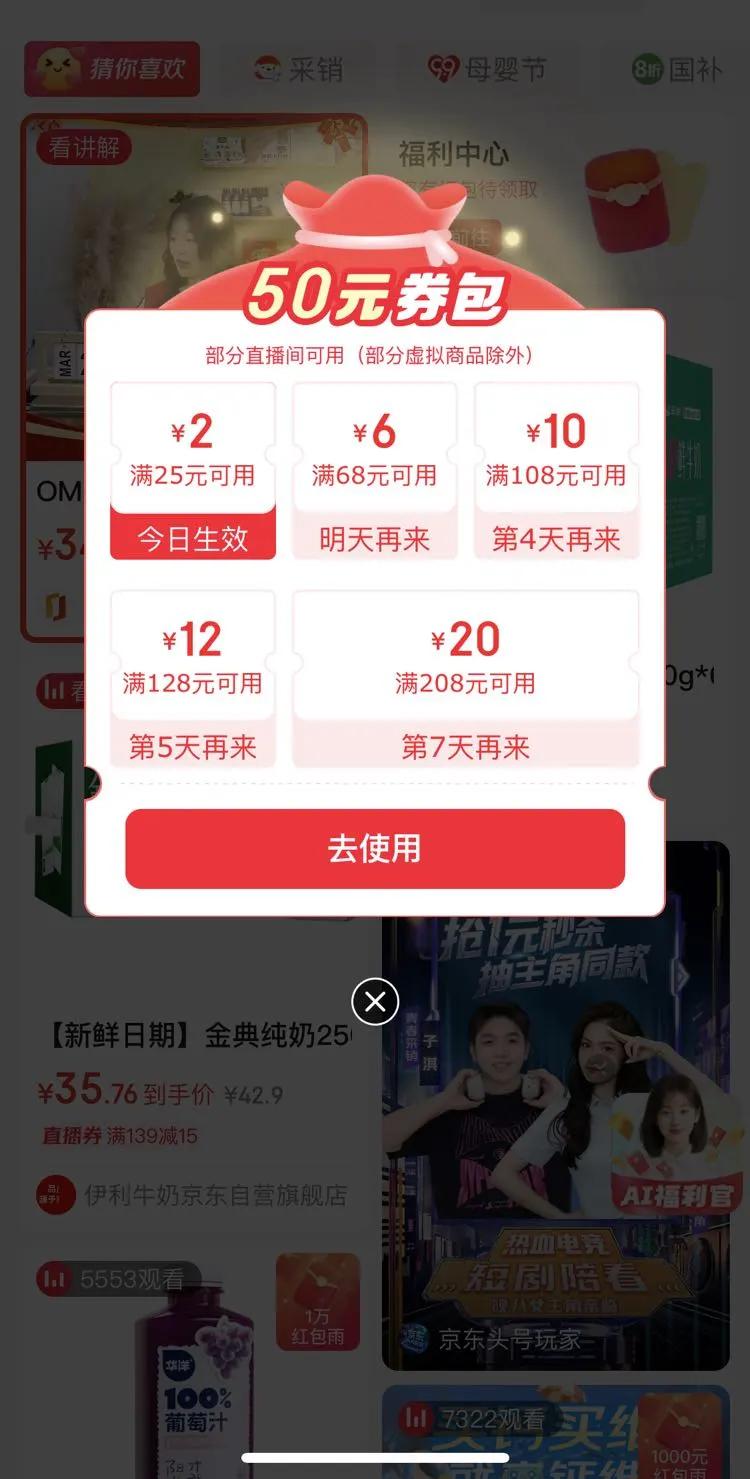Select the ¥6 满68元可用 coupon

click(x=374, y=471)
